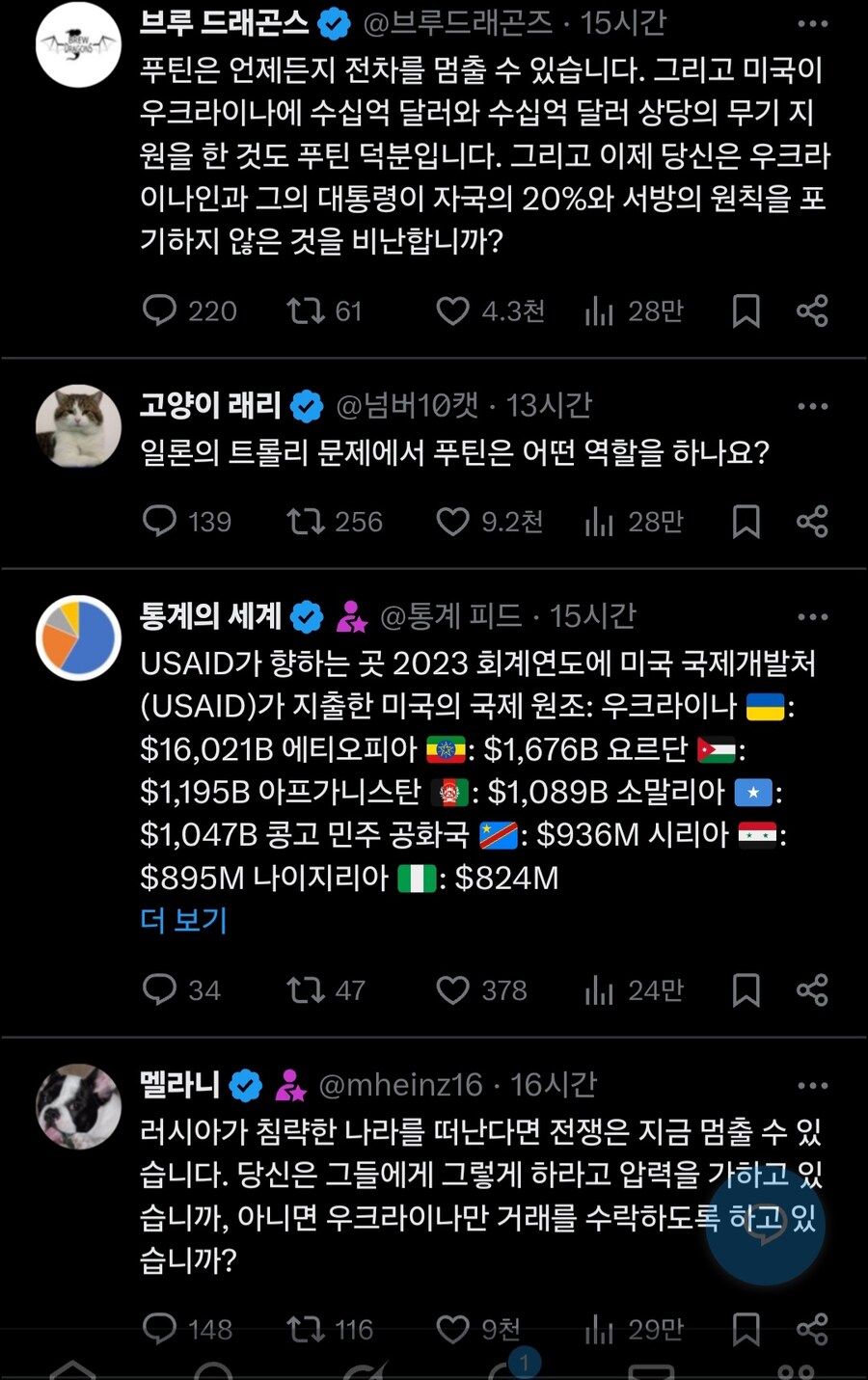Expand 통계의 세계's tweet via 더 보기

[182, 921]
